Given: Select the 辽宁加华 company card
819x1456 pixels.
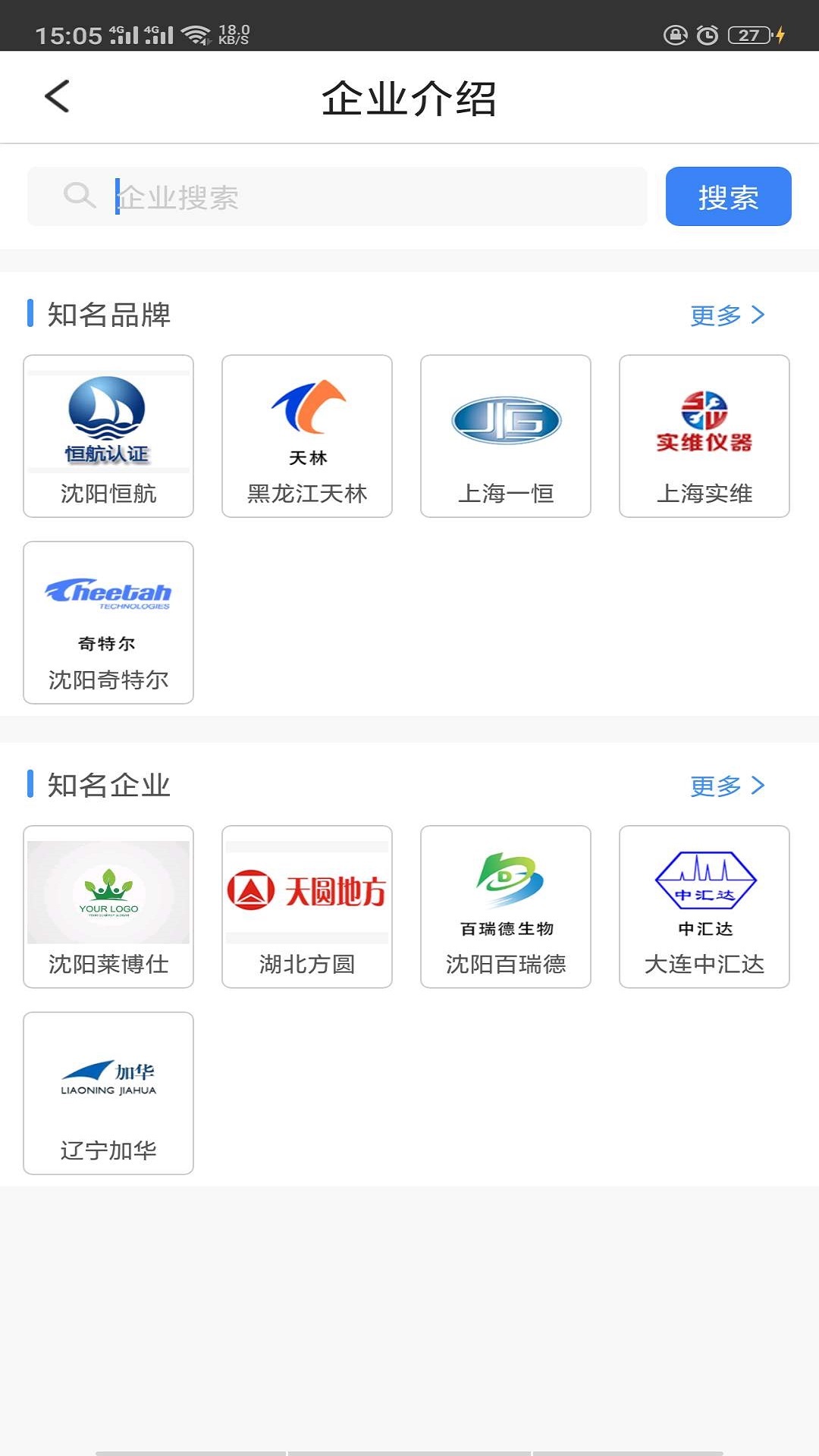Looking at the screenshot, I should click(108, 1094).
